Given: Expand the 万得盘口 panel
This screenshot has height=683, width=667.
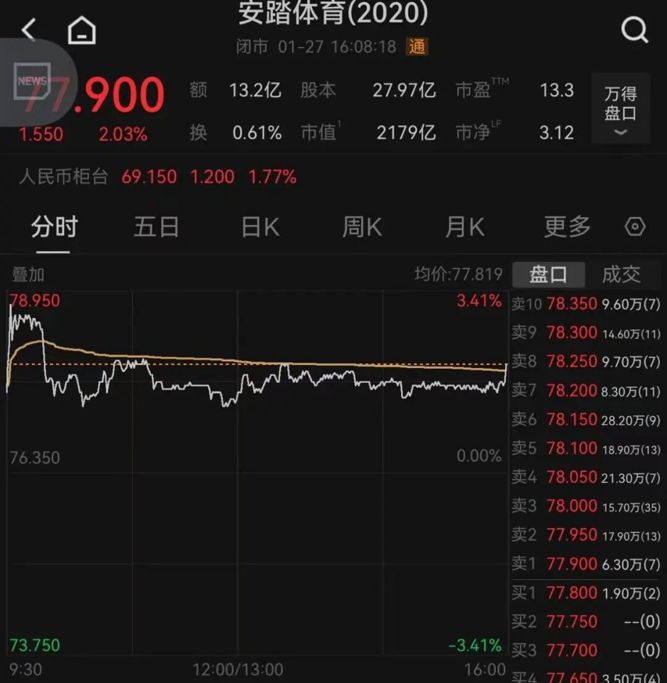Looking at the screenshot, I should point(620,111).
